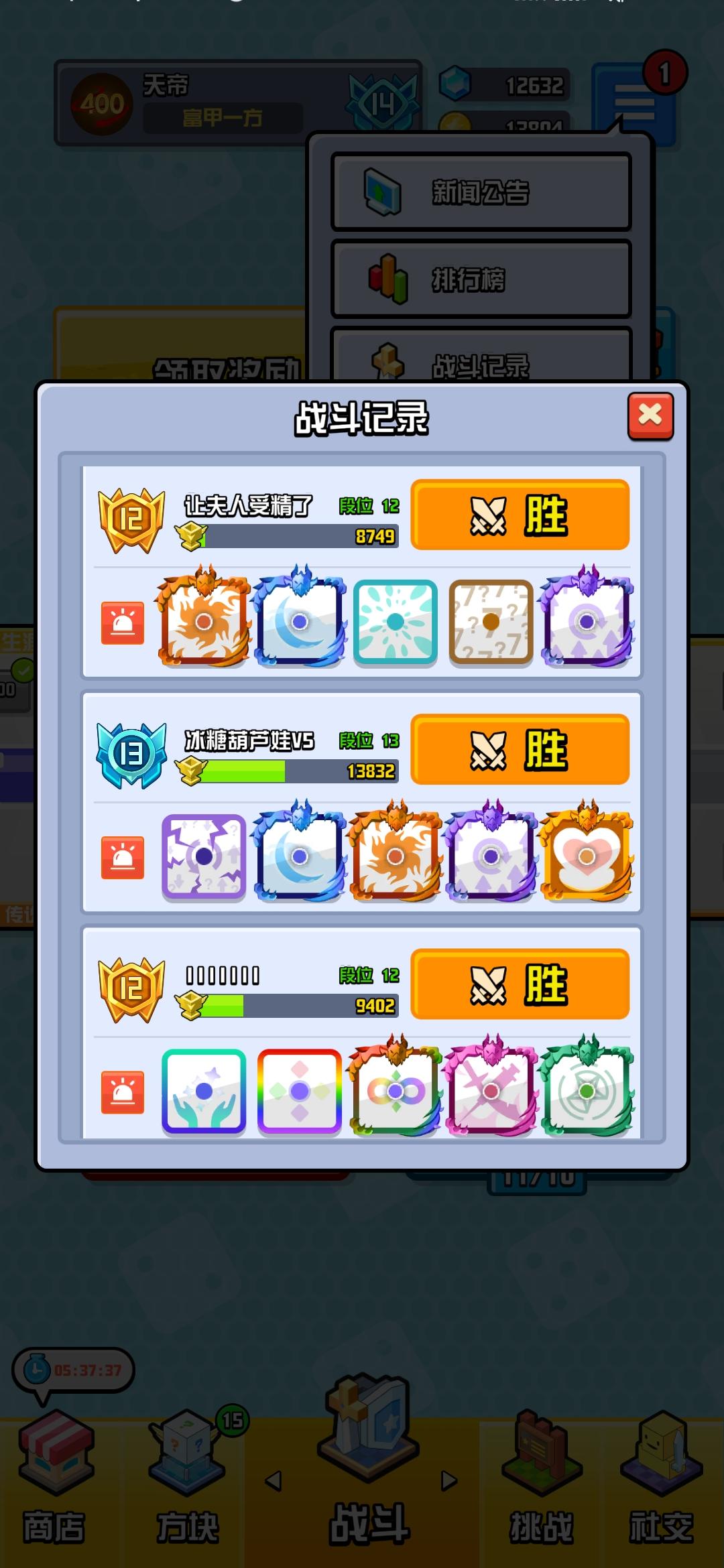This screenshot has width=724, height=1568.
Task: Tap the 胜 button for 冰糖葫芦娃V5
Action: (520, 749)
